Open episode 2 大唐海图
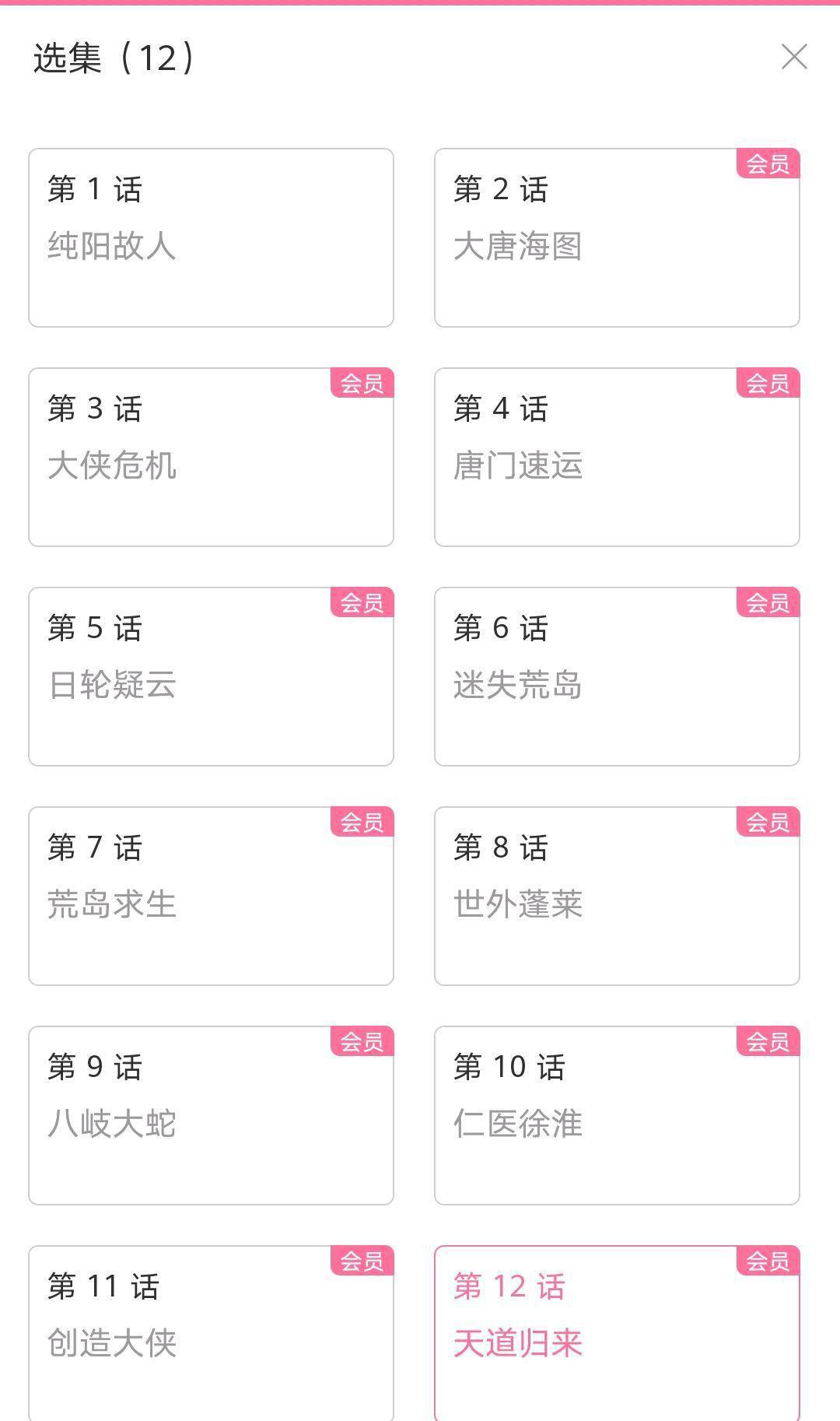Image resolution: width=840 pixels, height=1421 pixels. [x=618, y=233]
